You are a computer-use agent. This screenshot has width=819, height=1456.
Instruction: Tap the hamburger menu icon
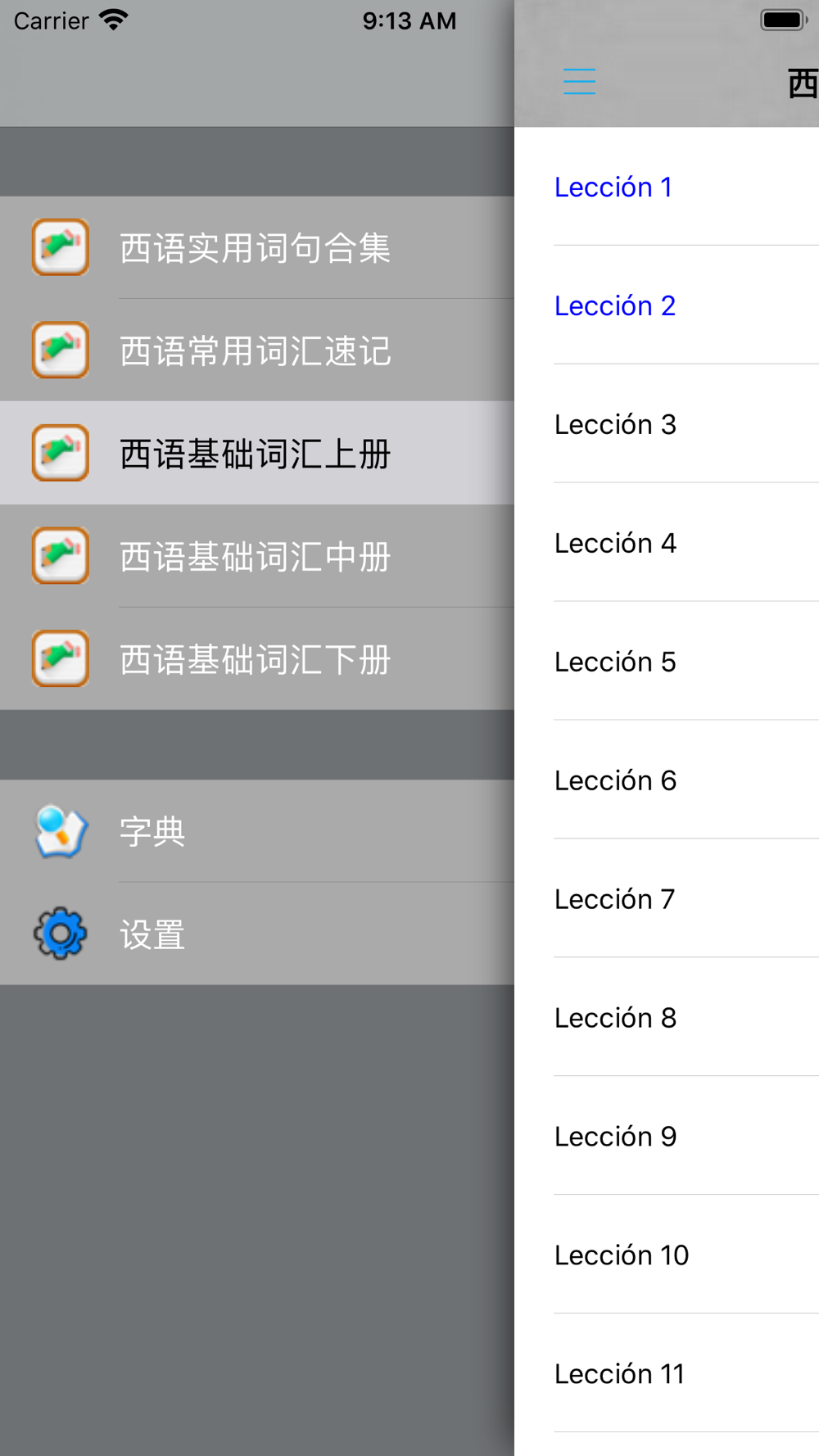[579, 82]
